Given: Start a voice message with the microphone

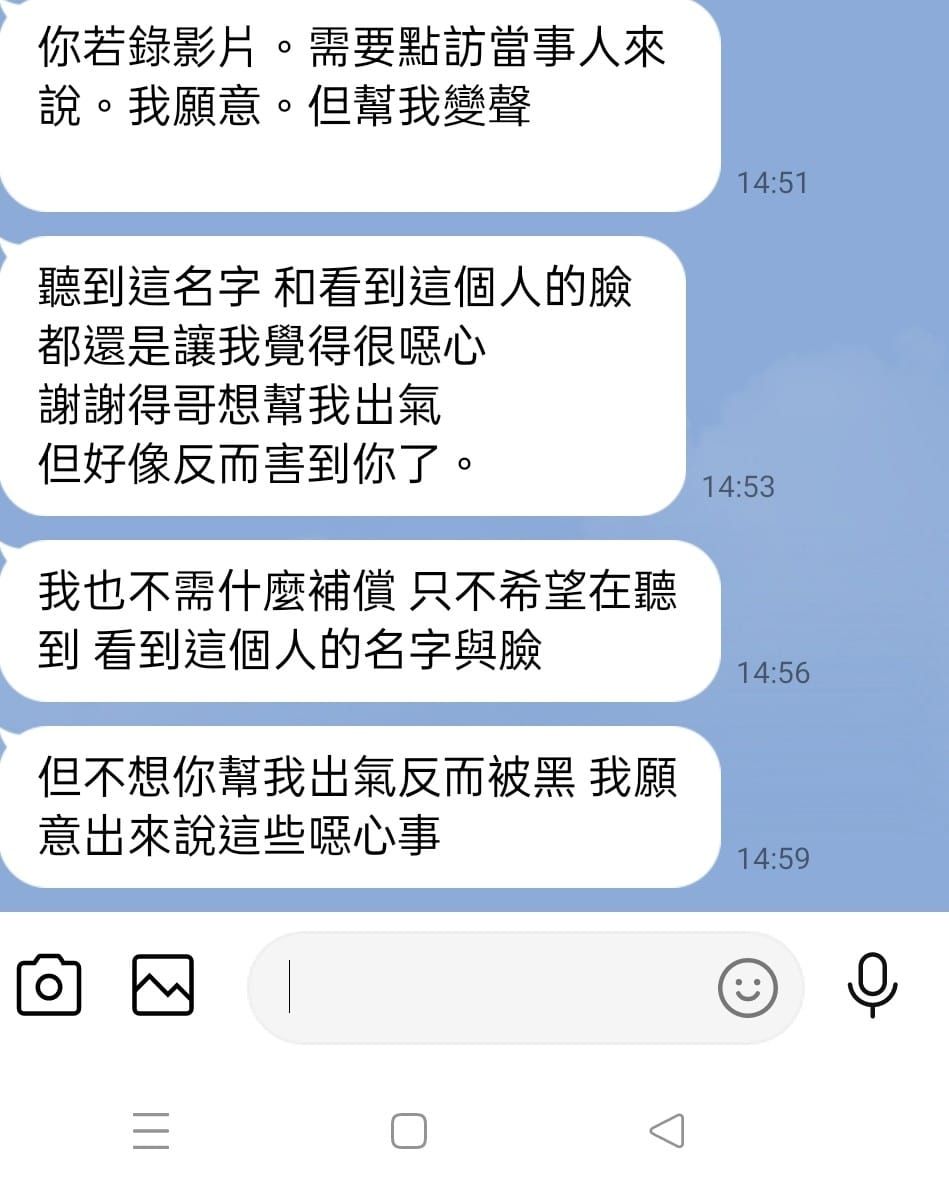Looking at the screenshot, I should pos(872,986).
